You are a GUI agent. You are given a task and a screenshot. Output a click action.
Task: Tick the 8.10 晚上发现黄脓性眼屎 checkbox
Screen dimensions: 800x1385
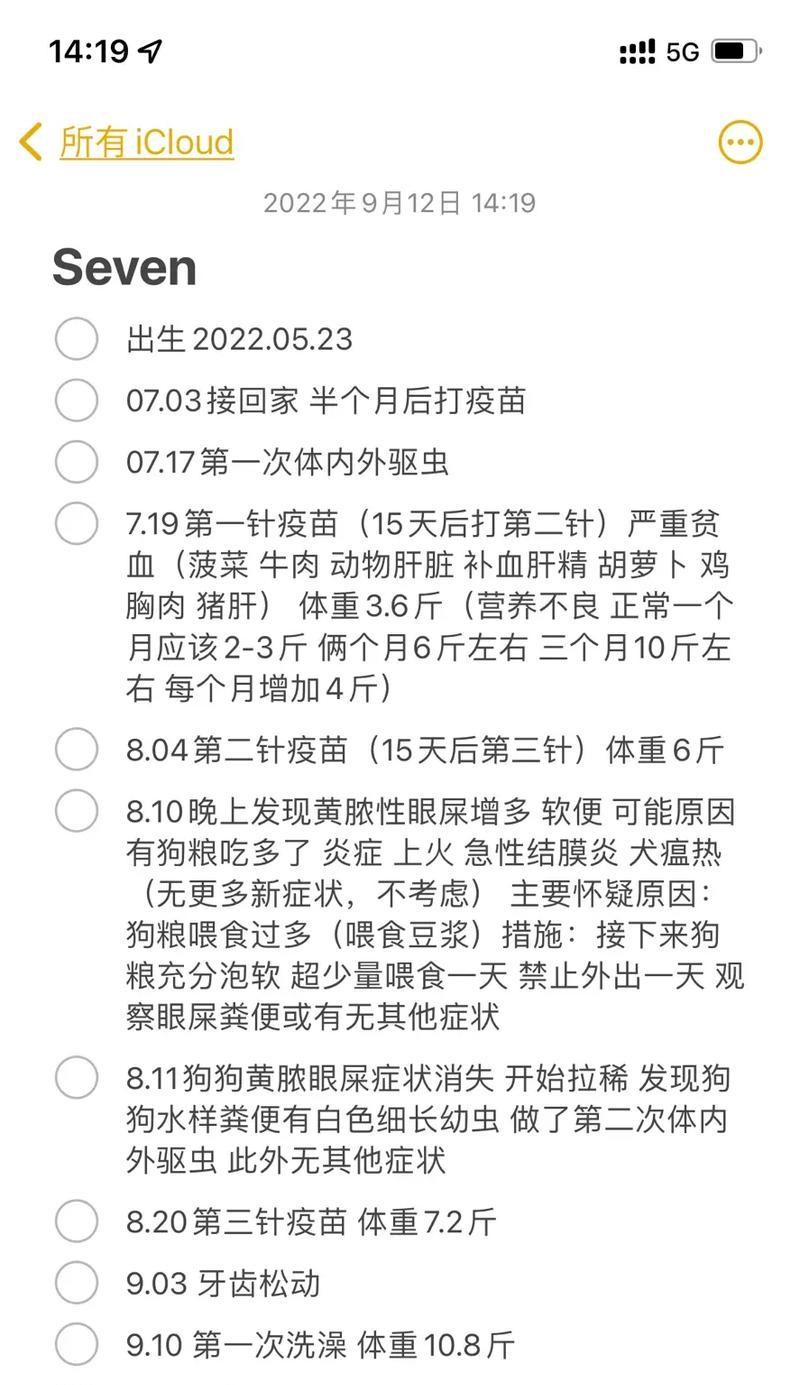[76, 810]
